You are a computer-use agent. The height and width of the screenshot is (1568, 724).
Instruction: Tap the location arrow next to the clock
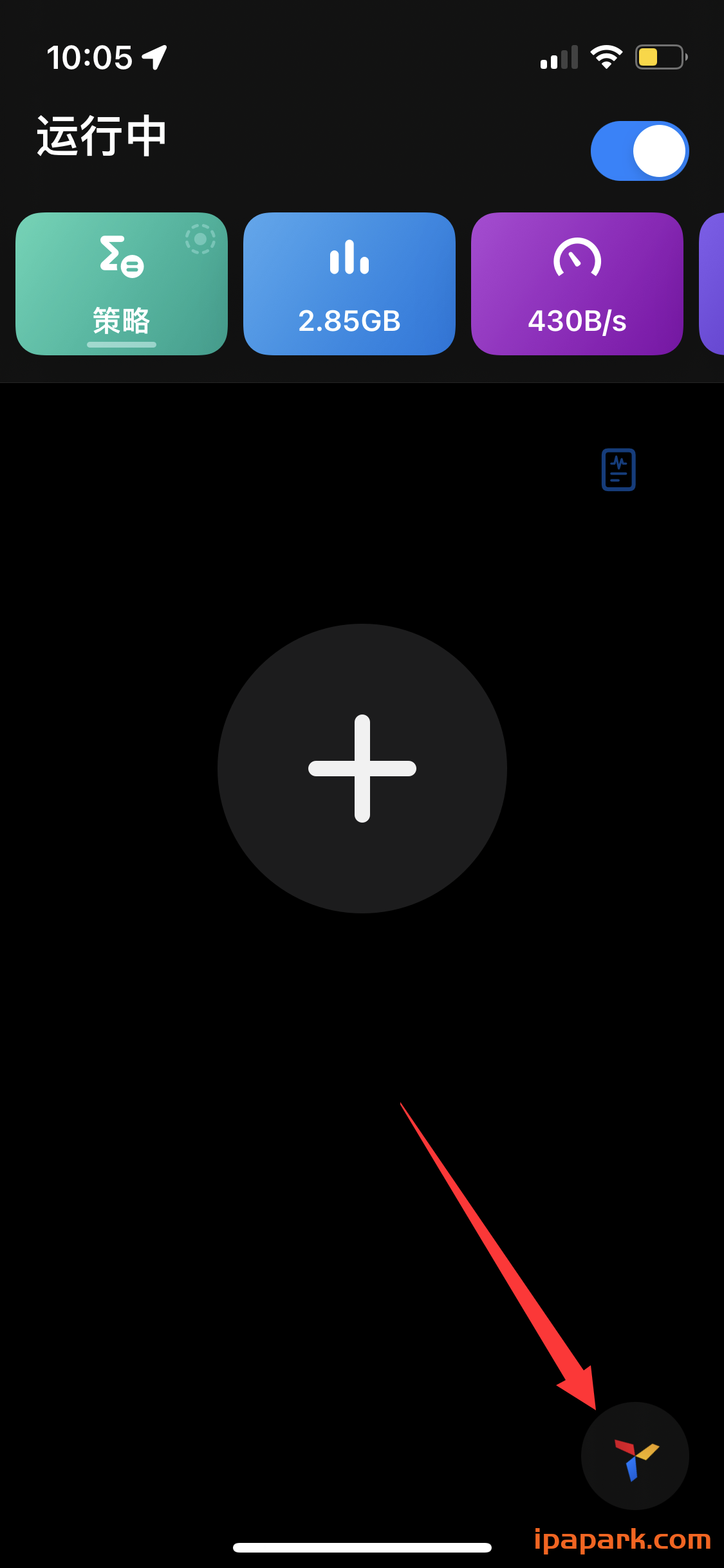pos(154,56)
